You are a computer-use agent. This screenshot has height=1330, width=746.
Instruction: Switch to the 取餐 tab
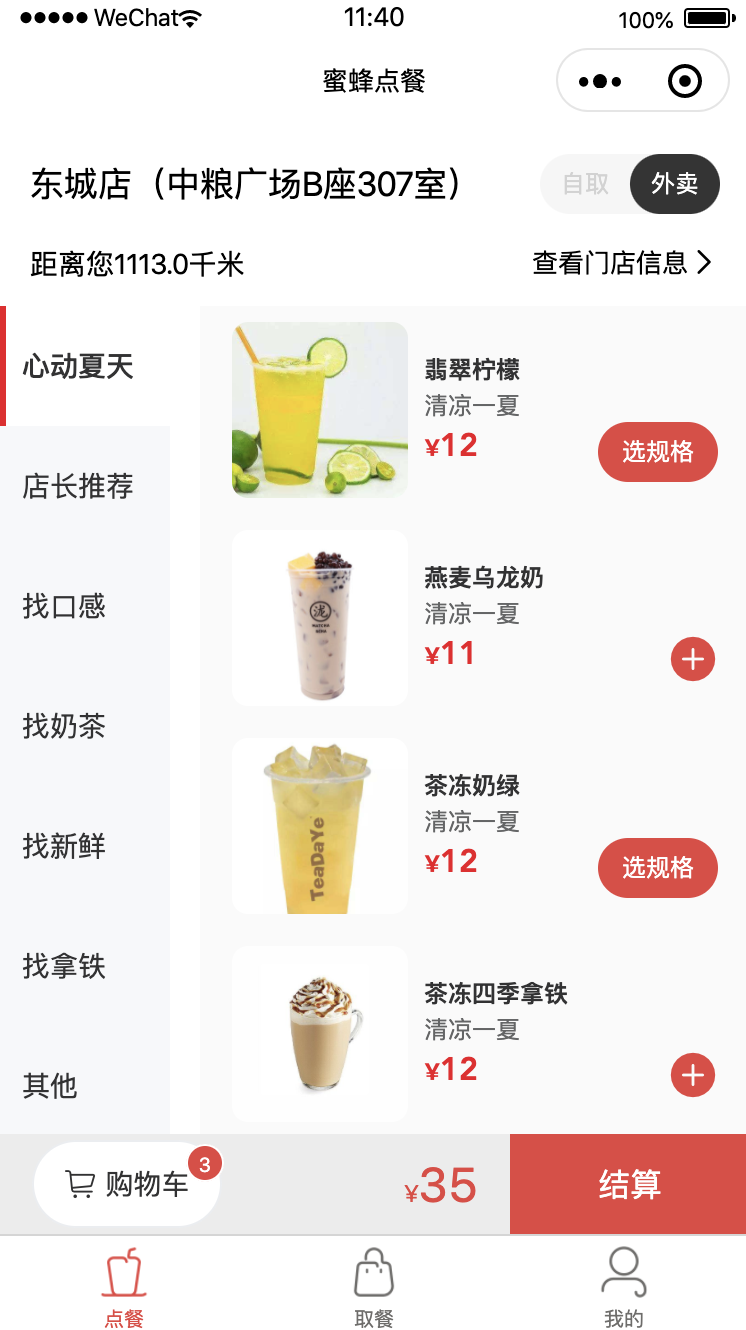click(374, 1288)
